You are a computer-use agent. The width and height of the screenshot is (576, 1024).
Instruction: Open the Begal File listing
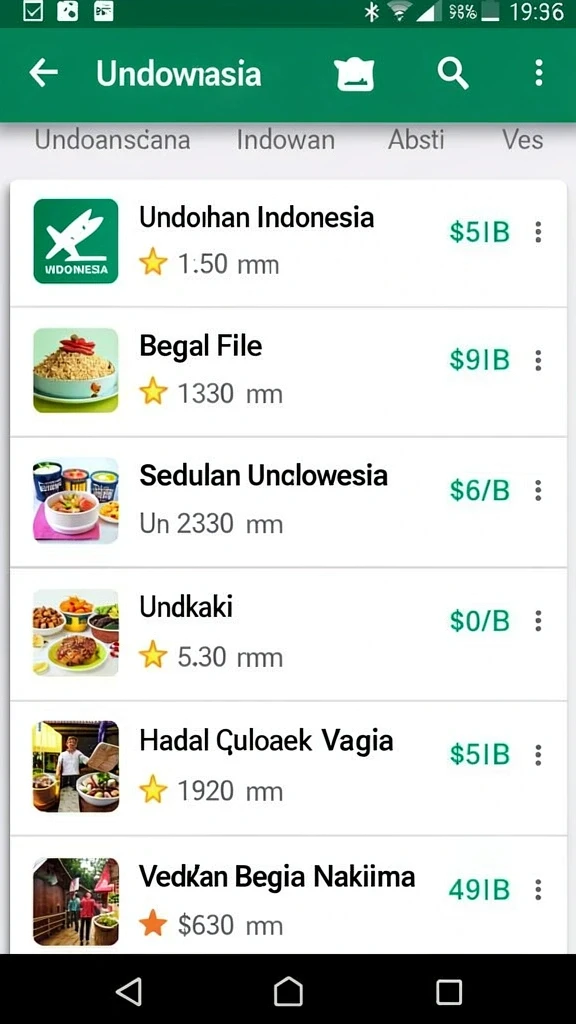pyautogui.click(x=288, y=372)
